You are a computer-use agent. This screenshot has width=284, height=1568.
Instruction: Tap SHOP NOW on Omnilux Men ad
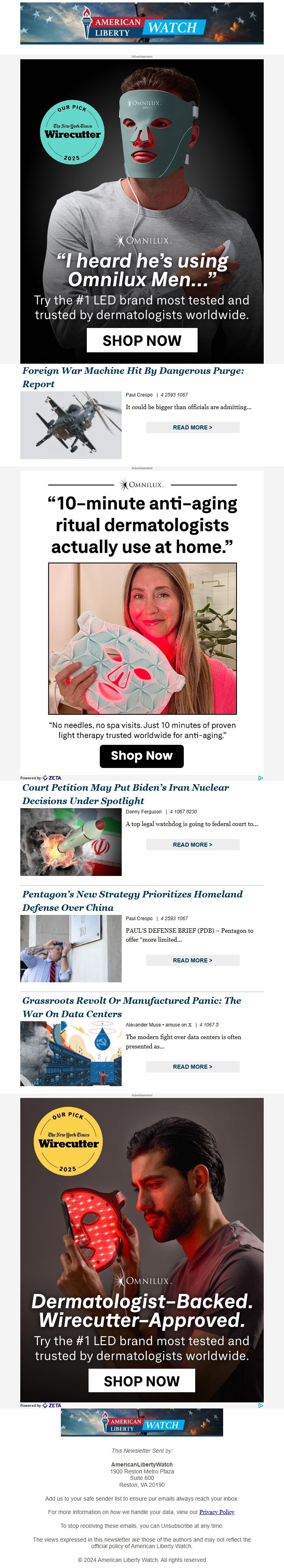click(142, 340)
